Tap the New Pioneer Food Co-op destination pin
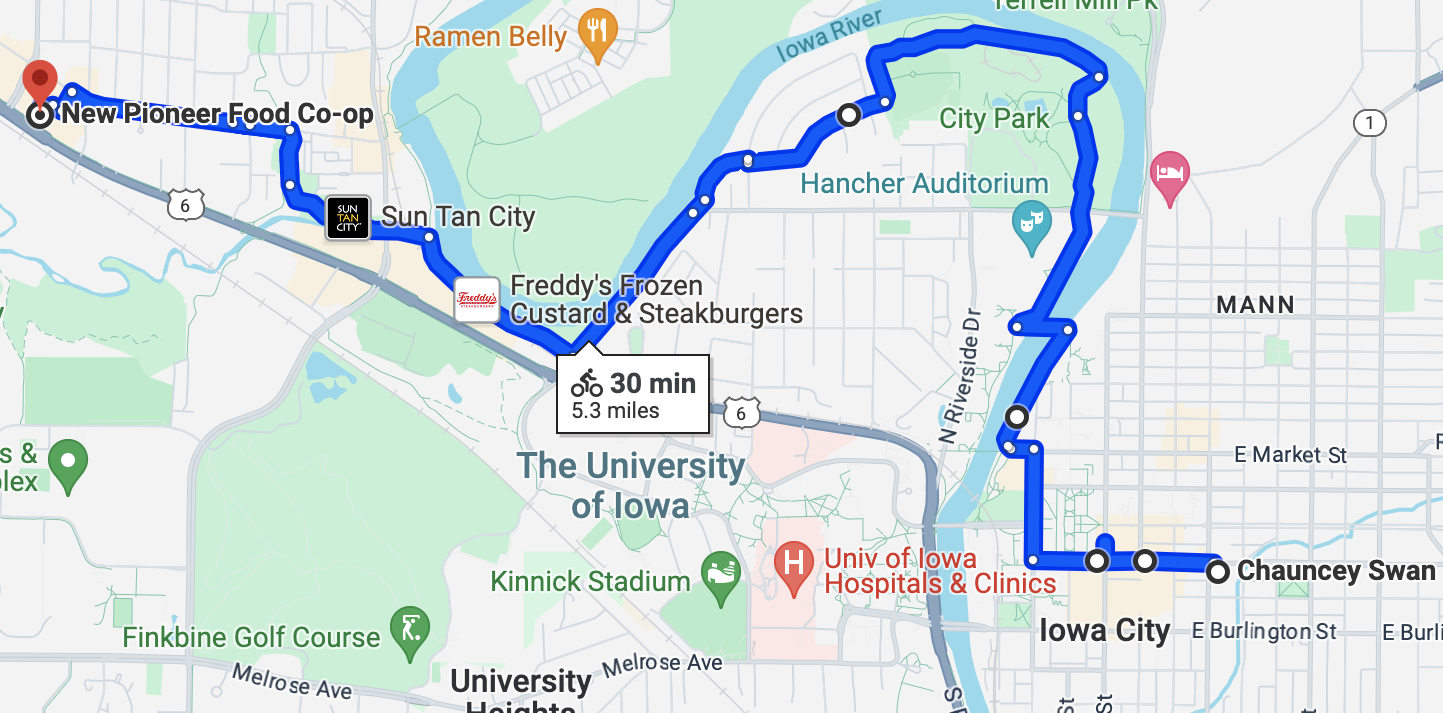1443x713 pixels. point(40,82)
